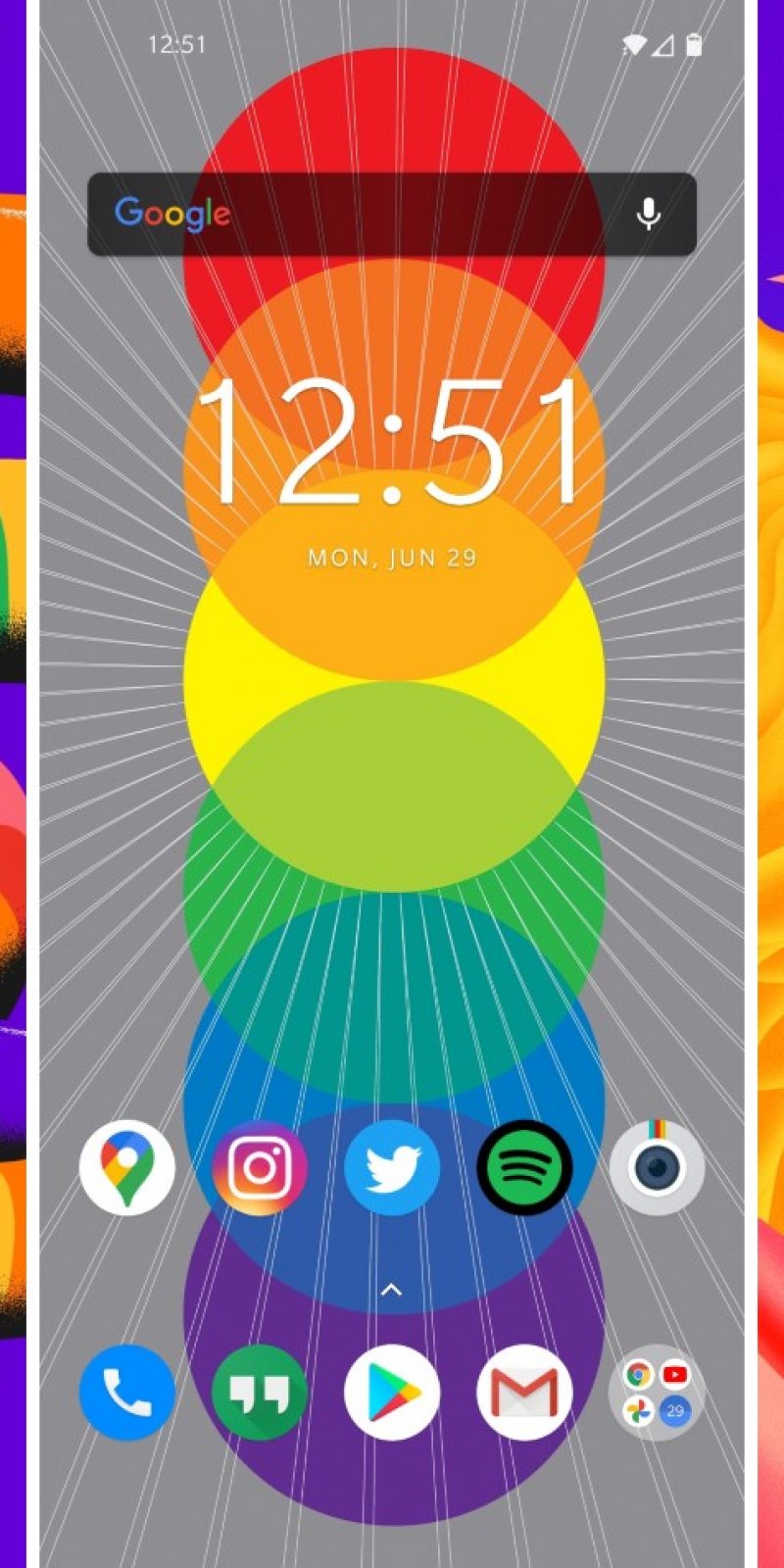Open the Google apps folder
Screen dimensions: 784x1568
pyautogui.click(x=657, y=1392)
